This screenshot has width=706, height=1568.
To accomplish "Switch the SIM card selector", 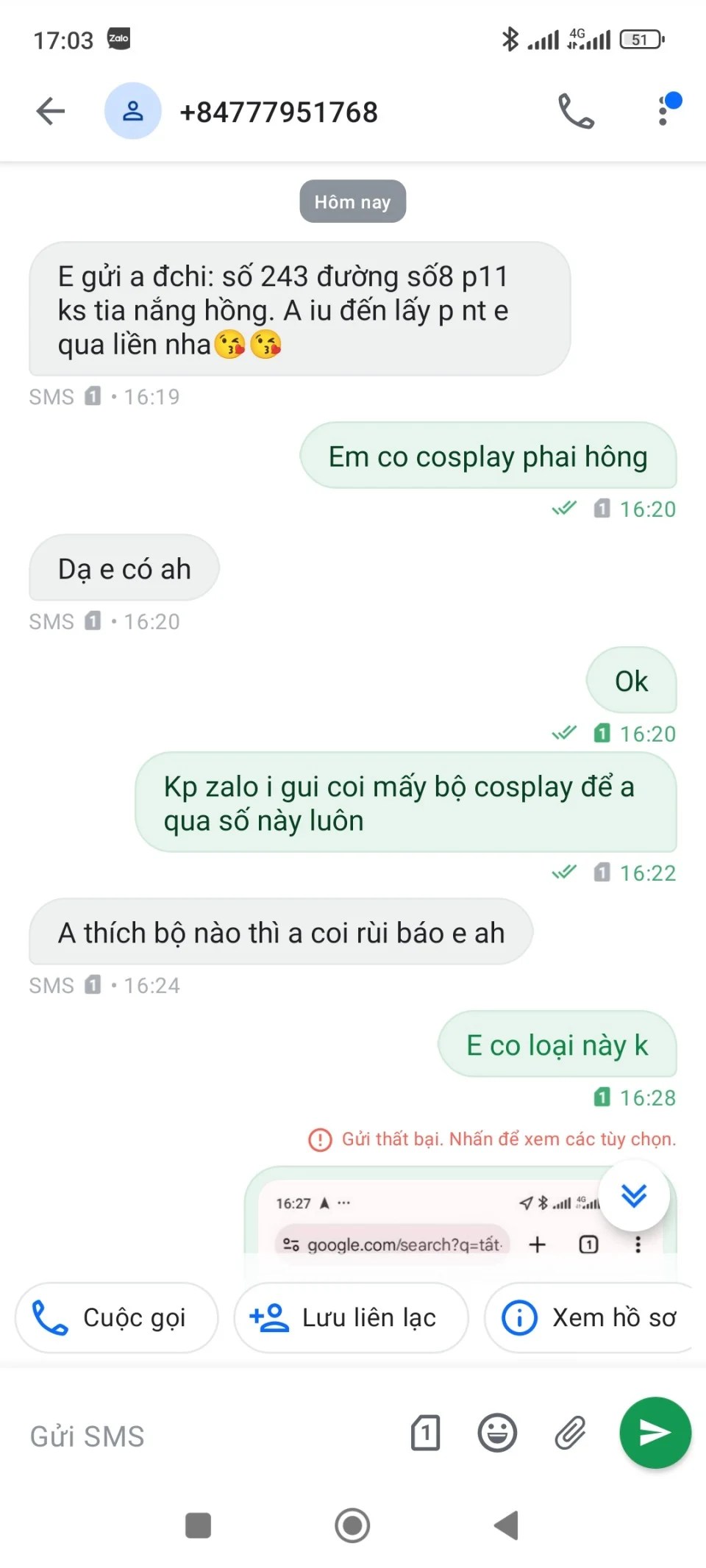I will [x=425, y=1433].
